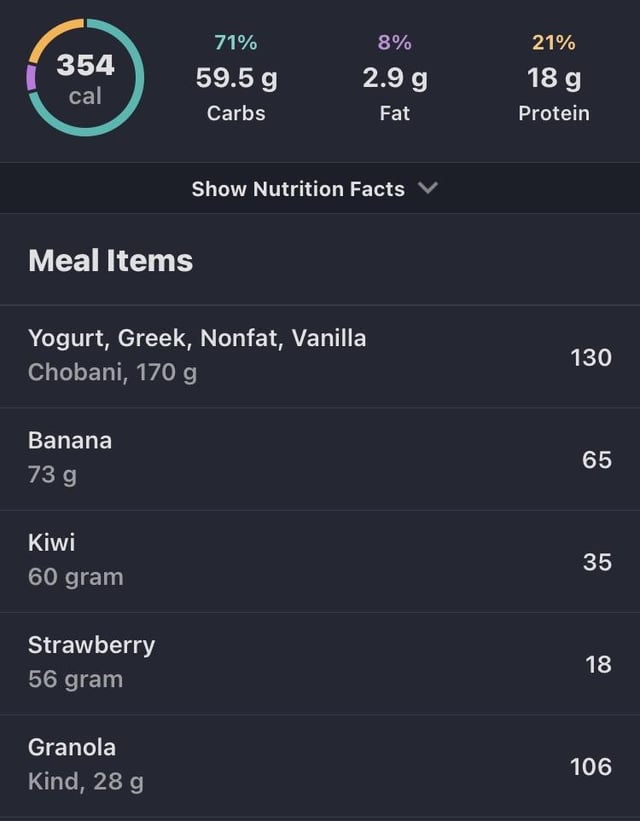Image resolution: width=640 pixels, height=821 pixels.
Task: Expand Show Nutrition Facts
Action: [314, 189]
